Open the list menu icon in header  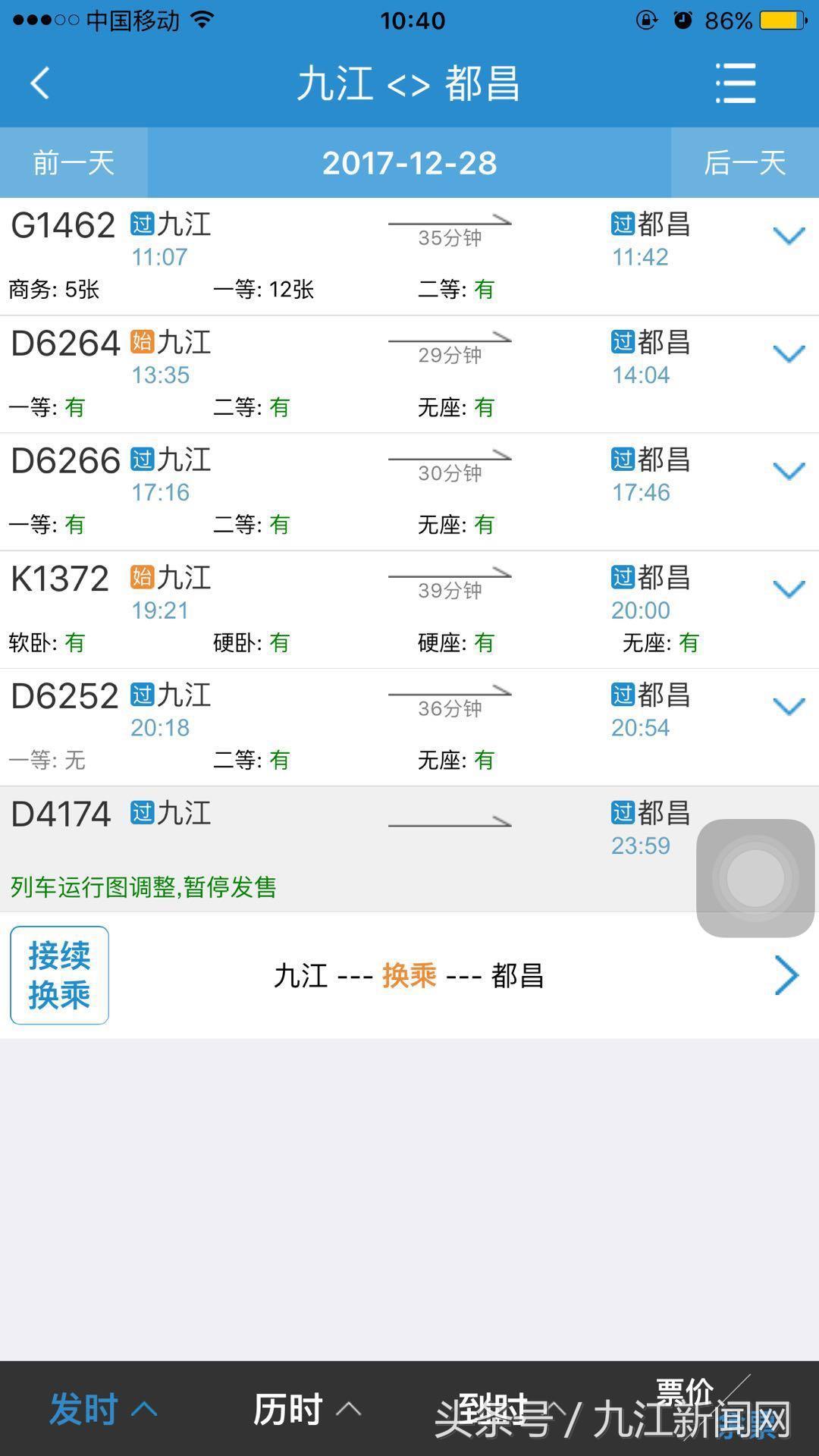pos(736,83)
